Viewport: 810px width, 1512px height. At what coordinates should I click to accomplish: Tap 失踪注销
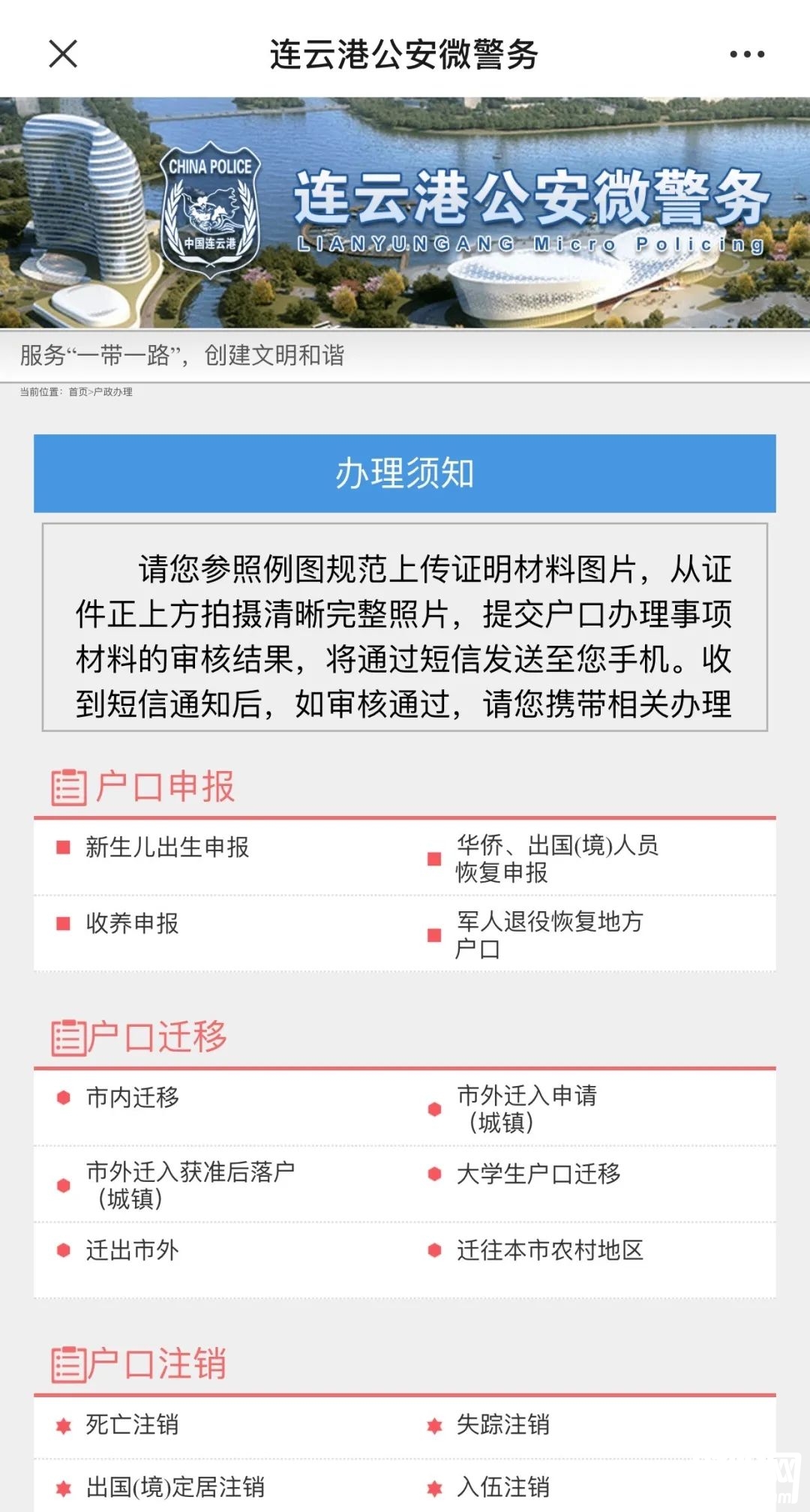[502, 1425]
